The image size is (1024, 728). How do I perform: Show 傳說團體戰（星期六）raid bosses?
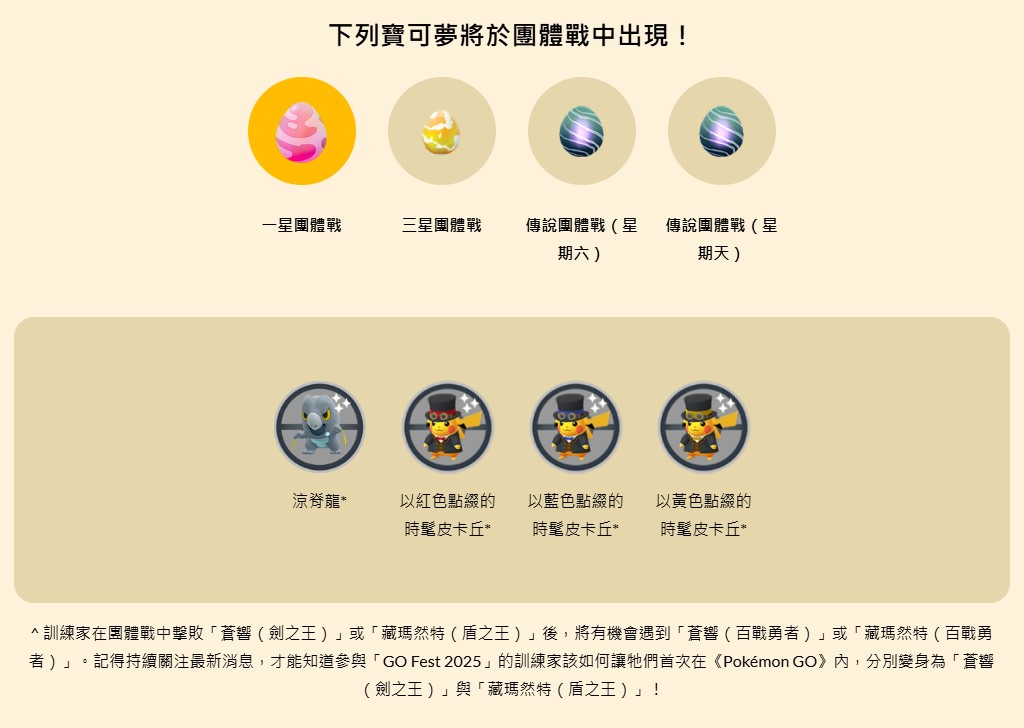coord(582,131)
